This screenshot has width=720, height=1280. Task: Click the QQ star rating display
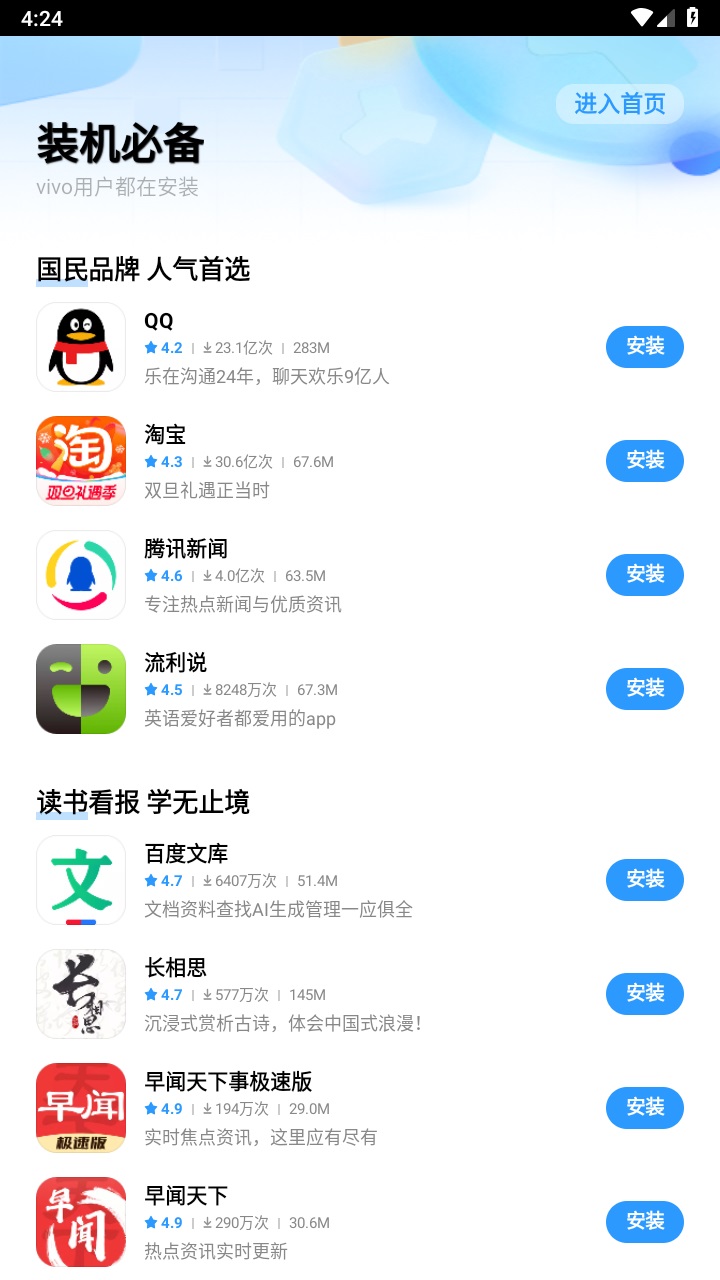(165, 347)
